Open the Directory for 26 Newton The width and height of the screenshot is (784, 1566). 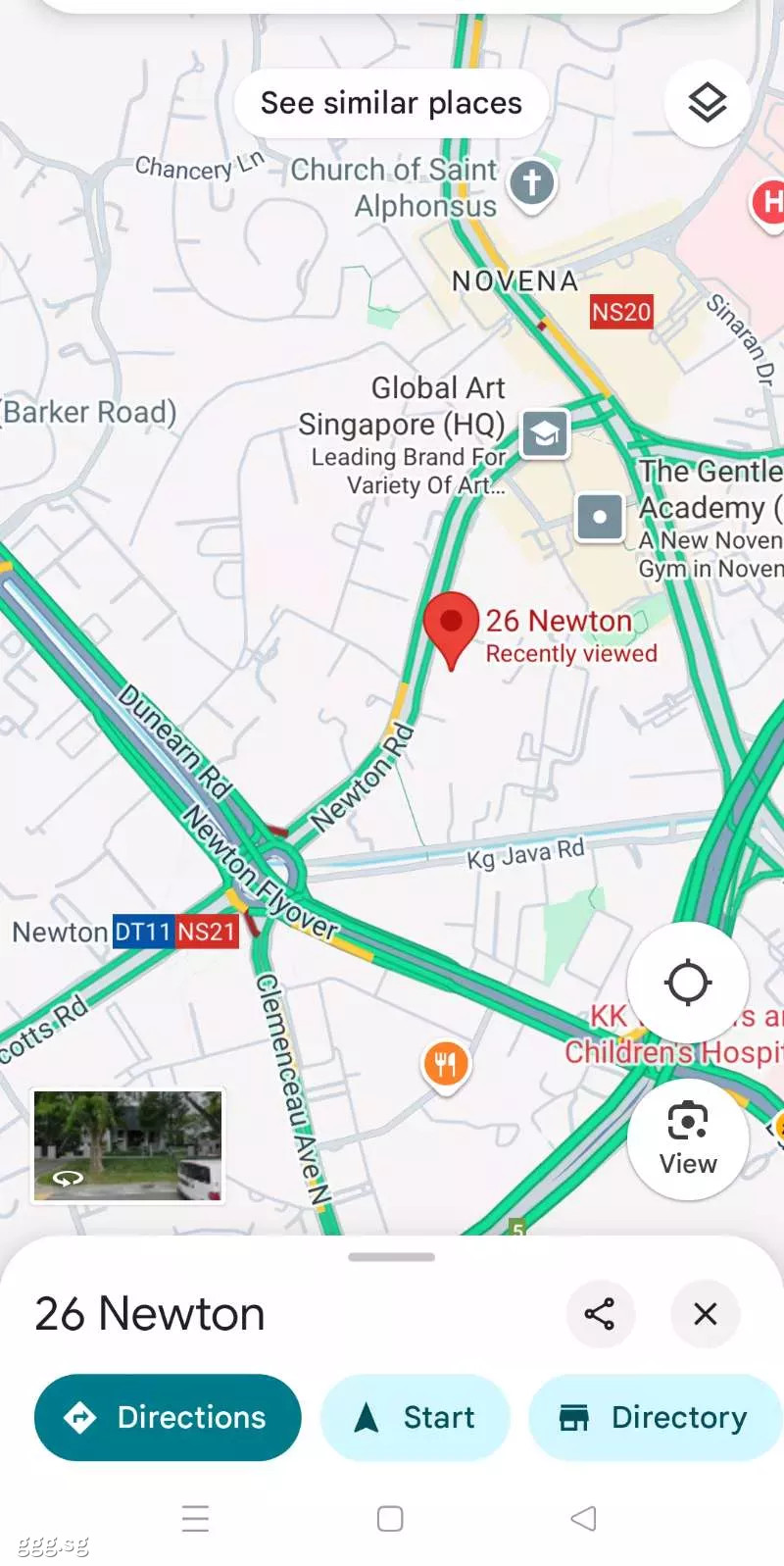tap(656, 1417)
